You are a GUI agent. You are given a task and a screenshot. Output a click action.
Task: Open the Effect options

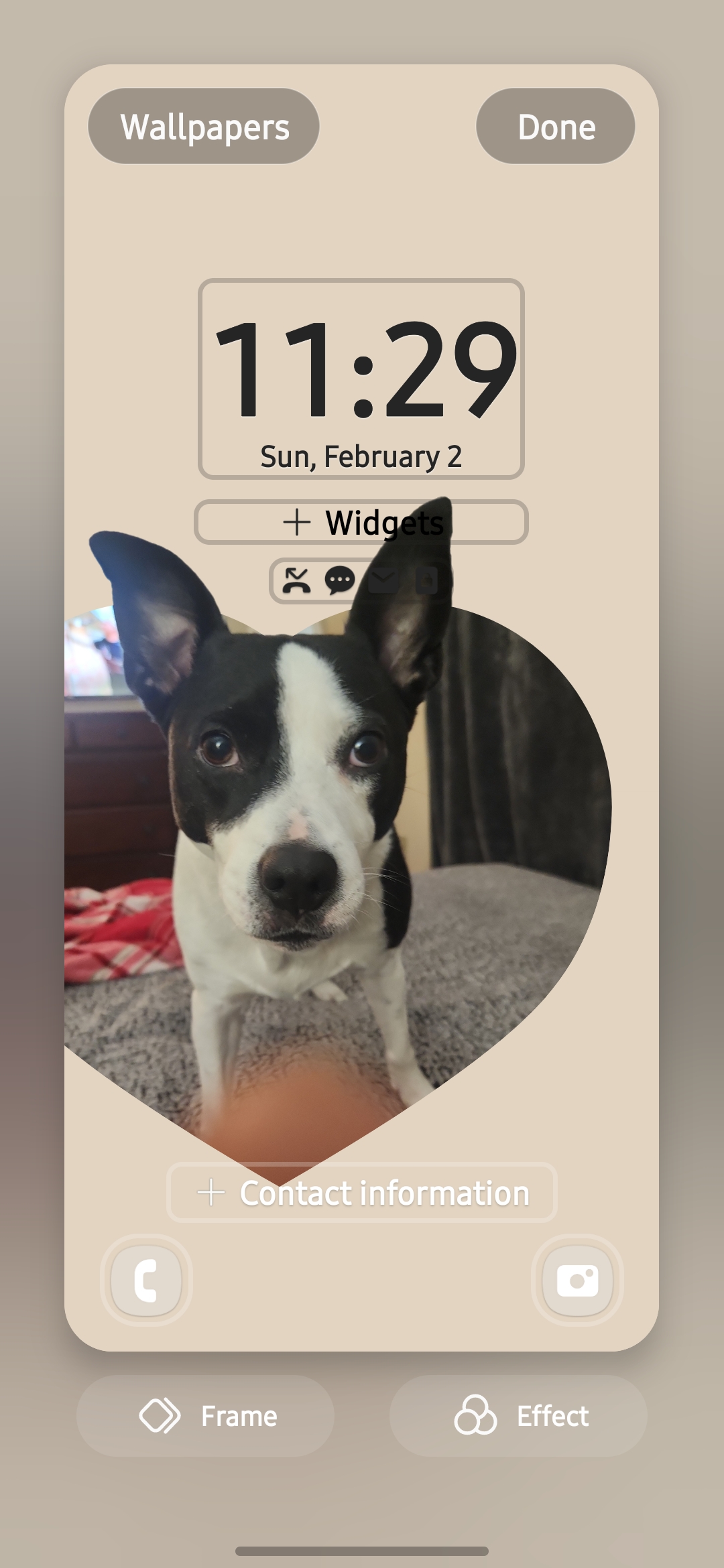pos(518,1416)
